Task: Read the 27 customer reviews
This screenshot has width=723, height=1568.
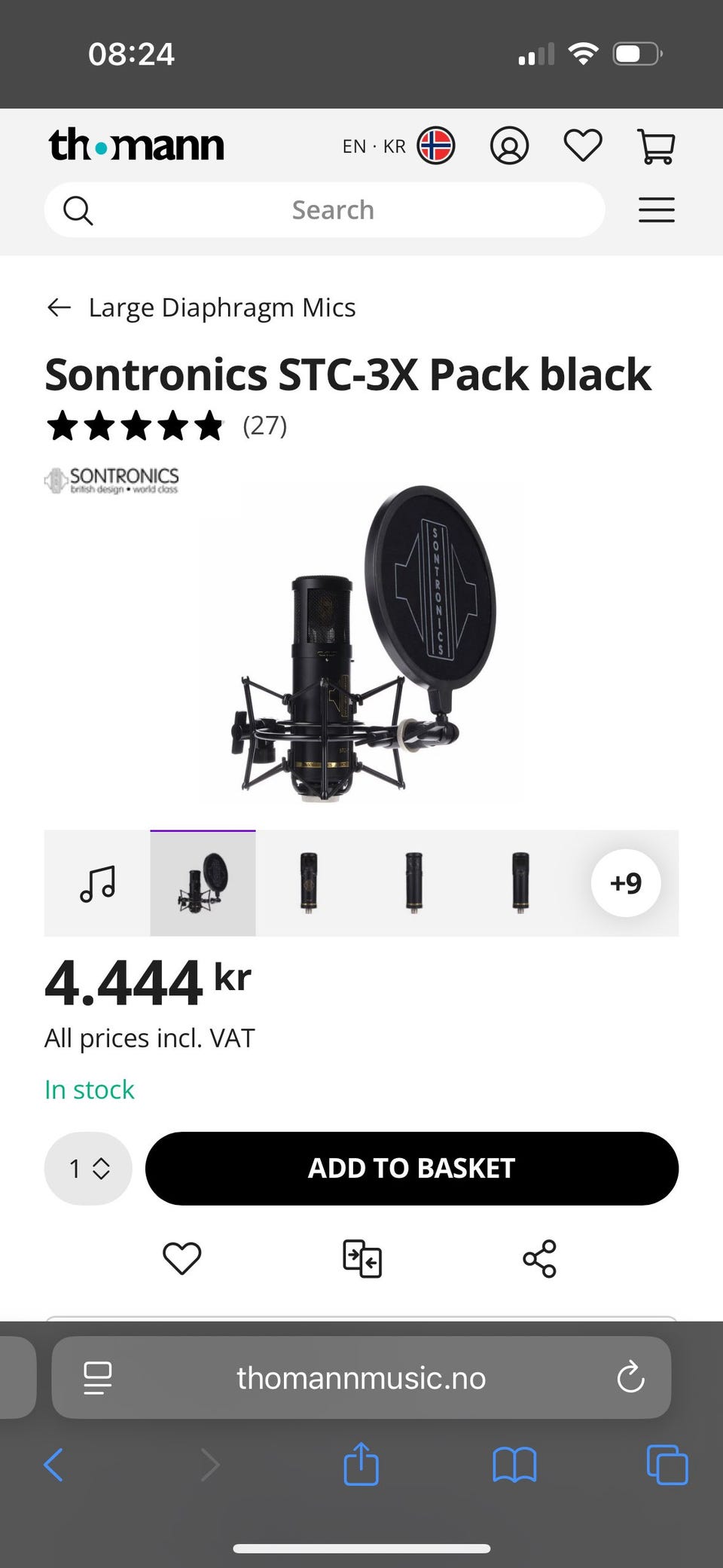Action: click(264, 426)
